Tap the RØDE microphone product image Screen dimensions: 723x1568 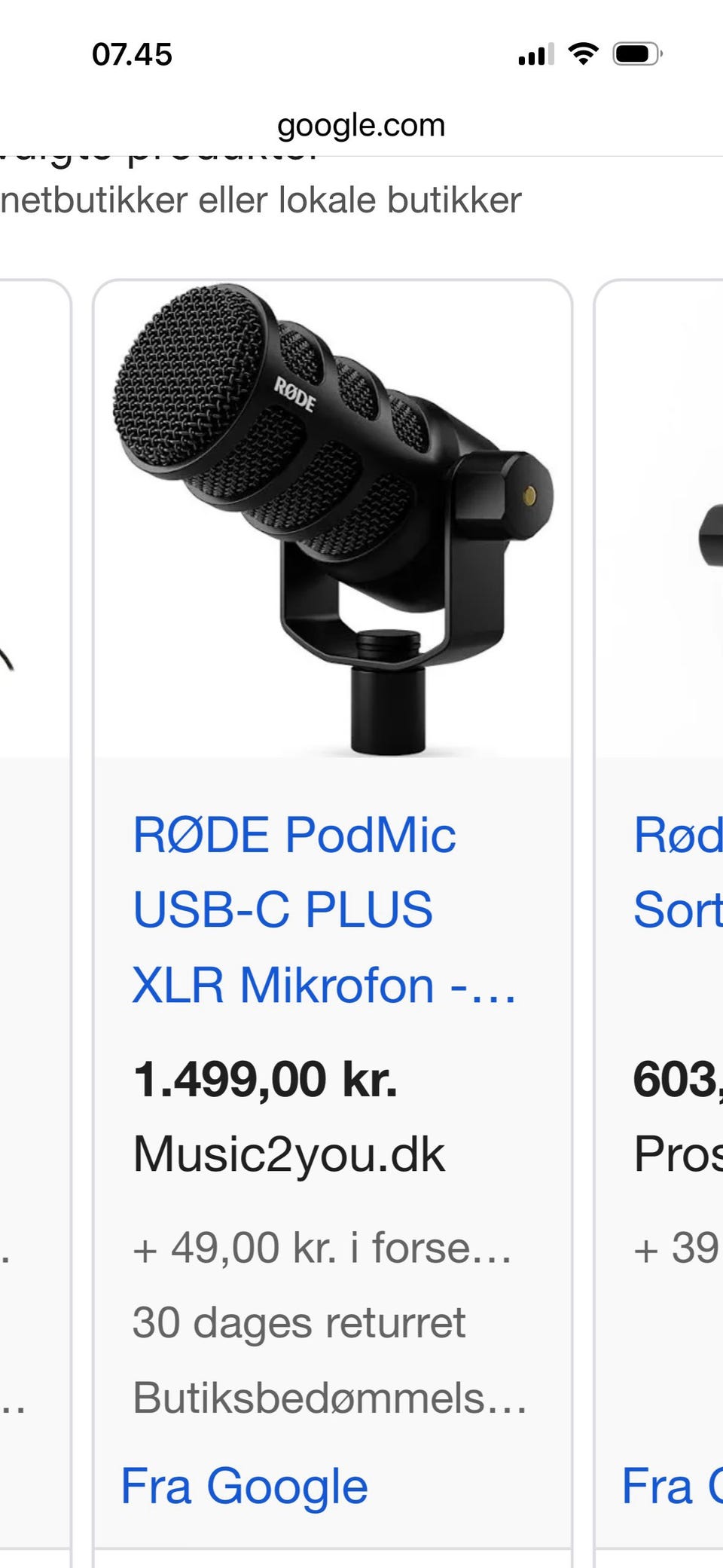point(332,519)
